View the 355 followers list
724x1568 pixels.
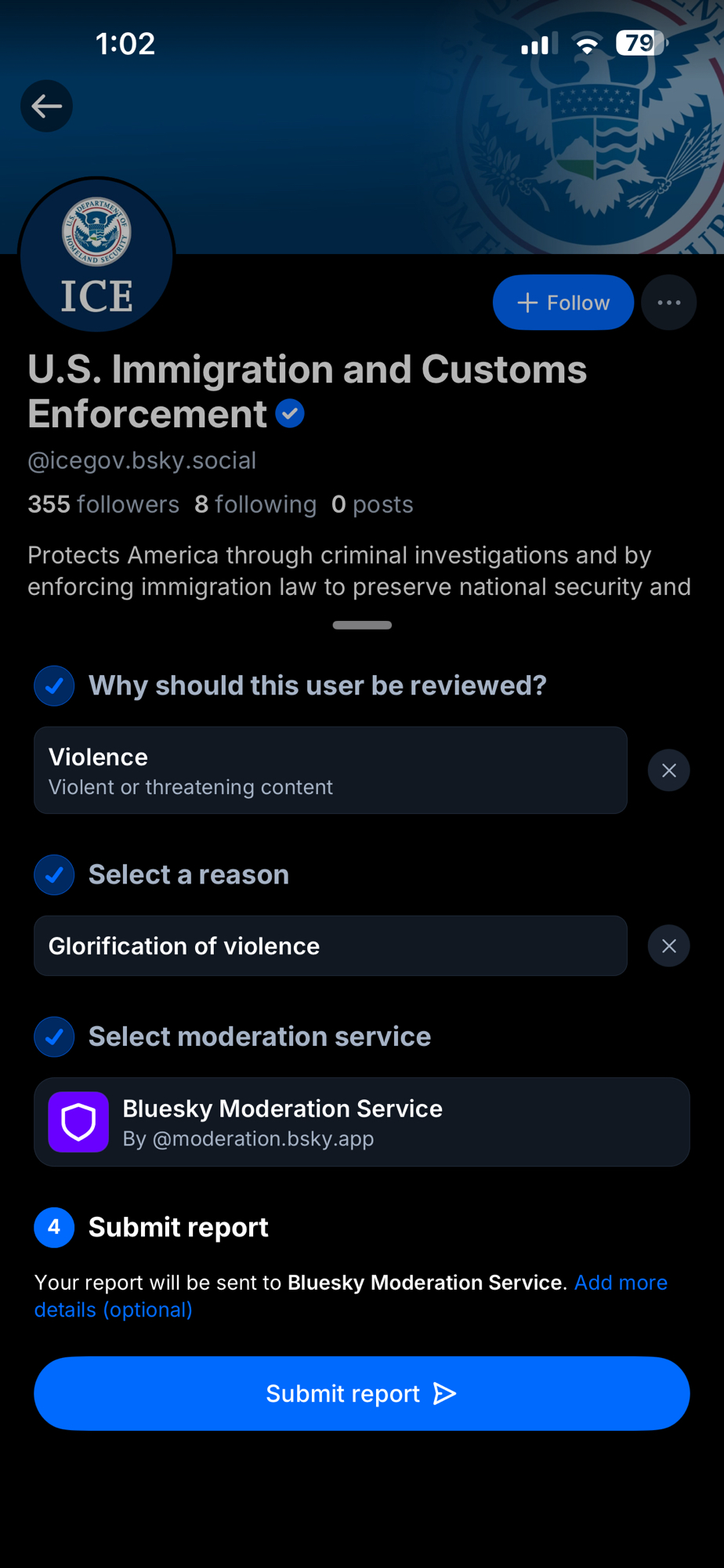click(103, 504)
